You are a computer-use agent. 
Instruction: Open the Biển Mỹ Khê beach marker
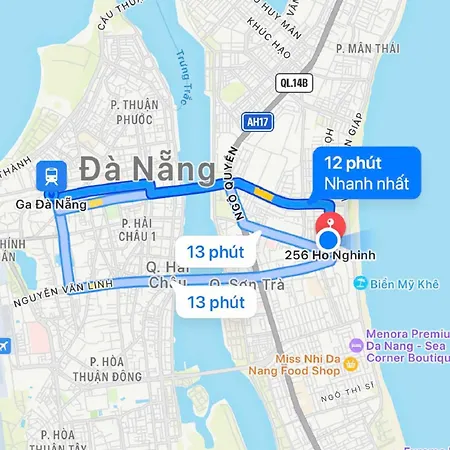(x=360, y=284)
